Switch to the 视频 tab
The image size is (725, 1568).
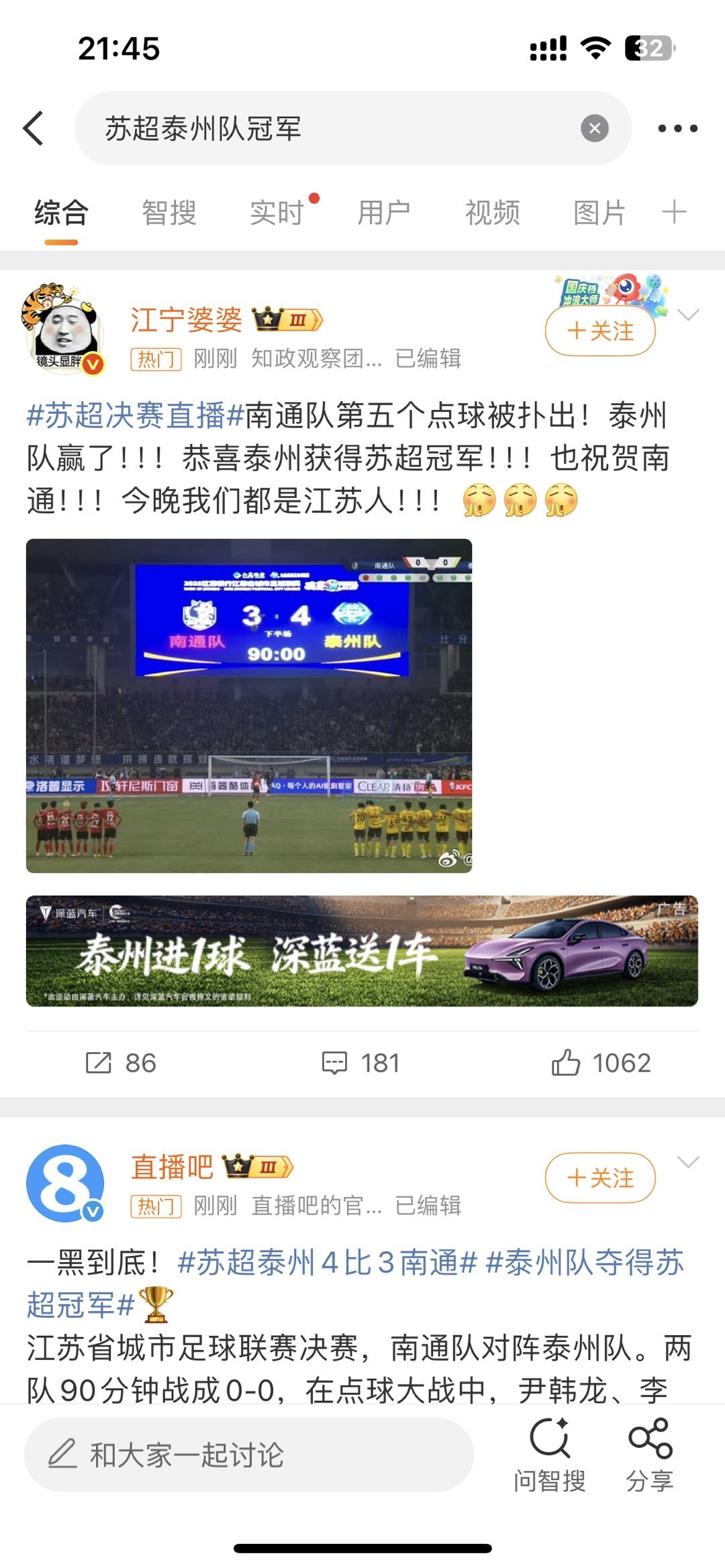click(x=492, y=213)
